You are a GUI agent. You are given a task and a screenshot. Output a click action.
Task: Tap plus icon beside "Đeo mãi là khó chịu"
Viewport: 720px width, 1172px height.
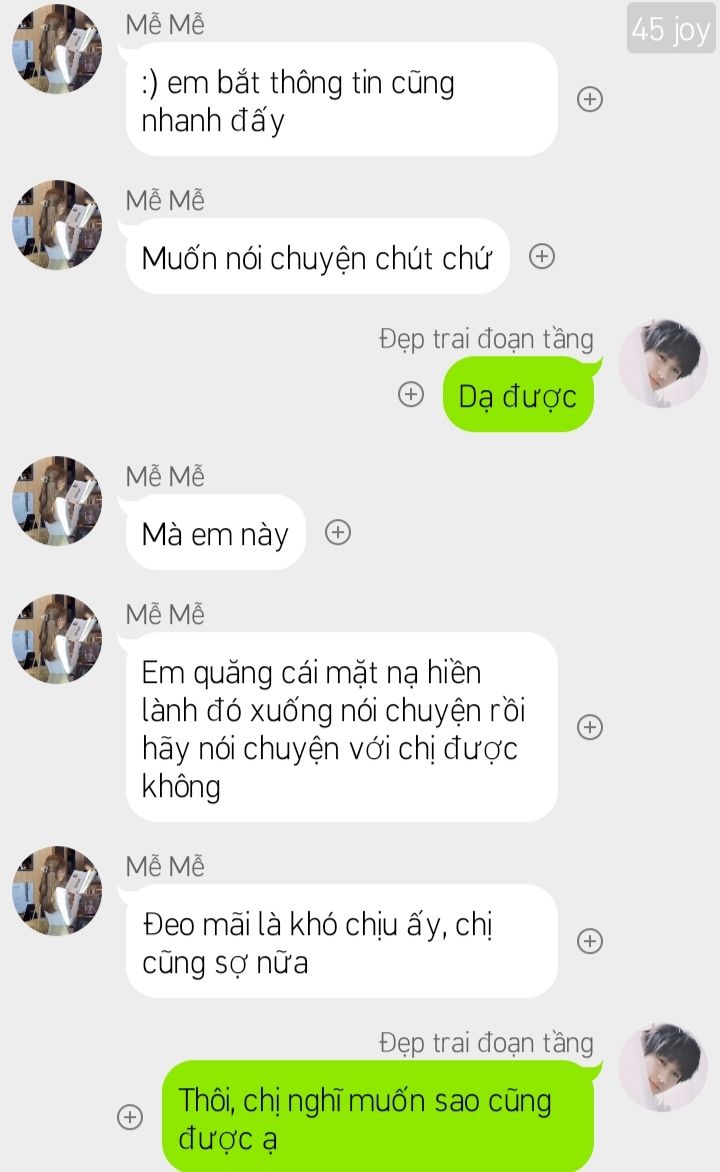[590, 941]
